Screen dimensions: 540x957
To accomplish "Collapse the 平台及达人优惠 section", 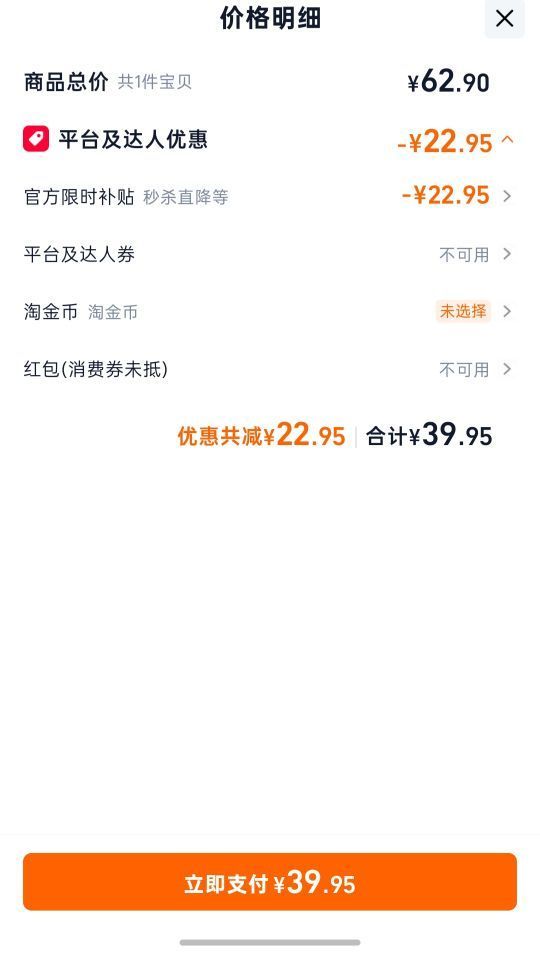I will pyautogui.click(x=507, y=140).
